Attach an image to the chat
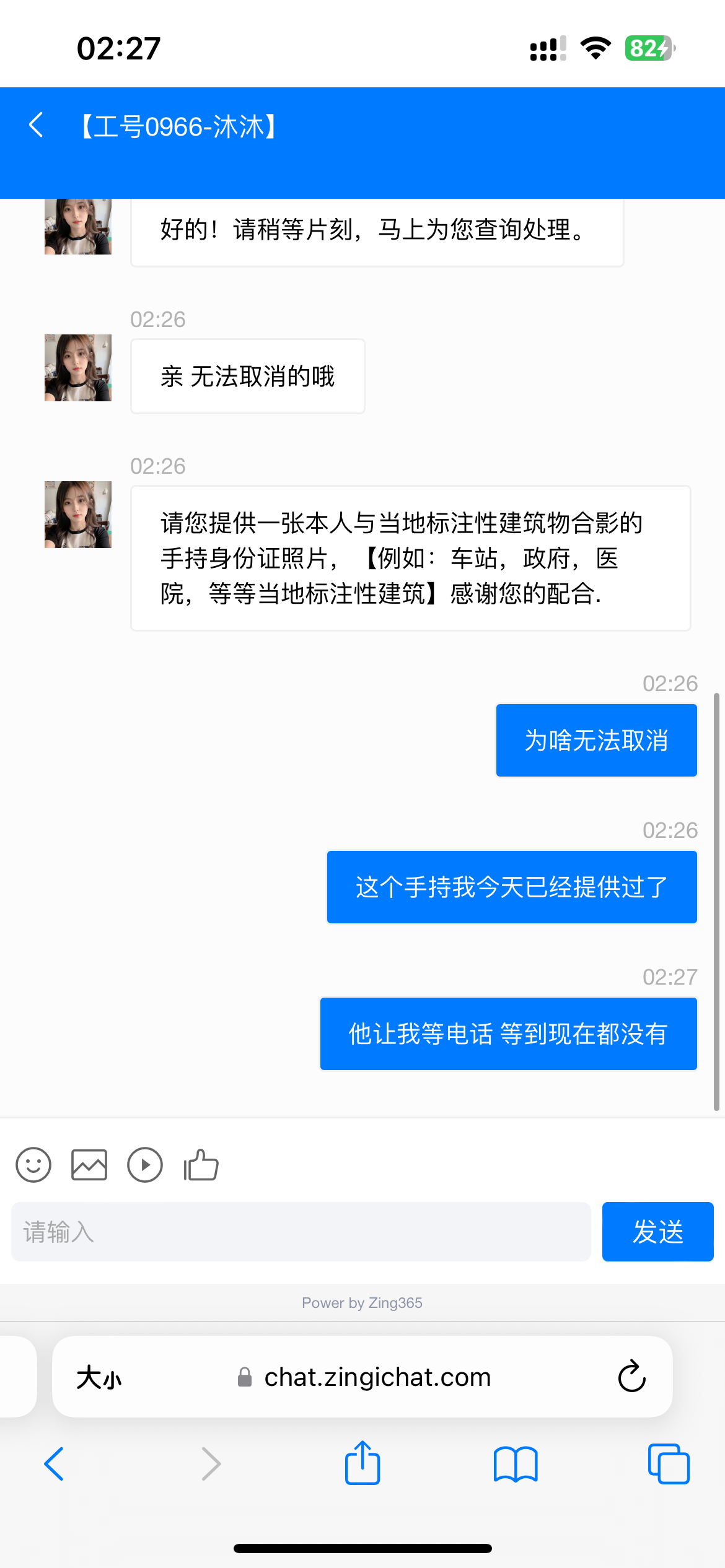Screen dimensions: 725x1568 pyautogui.click(x=89, y=1165)
